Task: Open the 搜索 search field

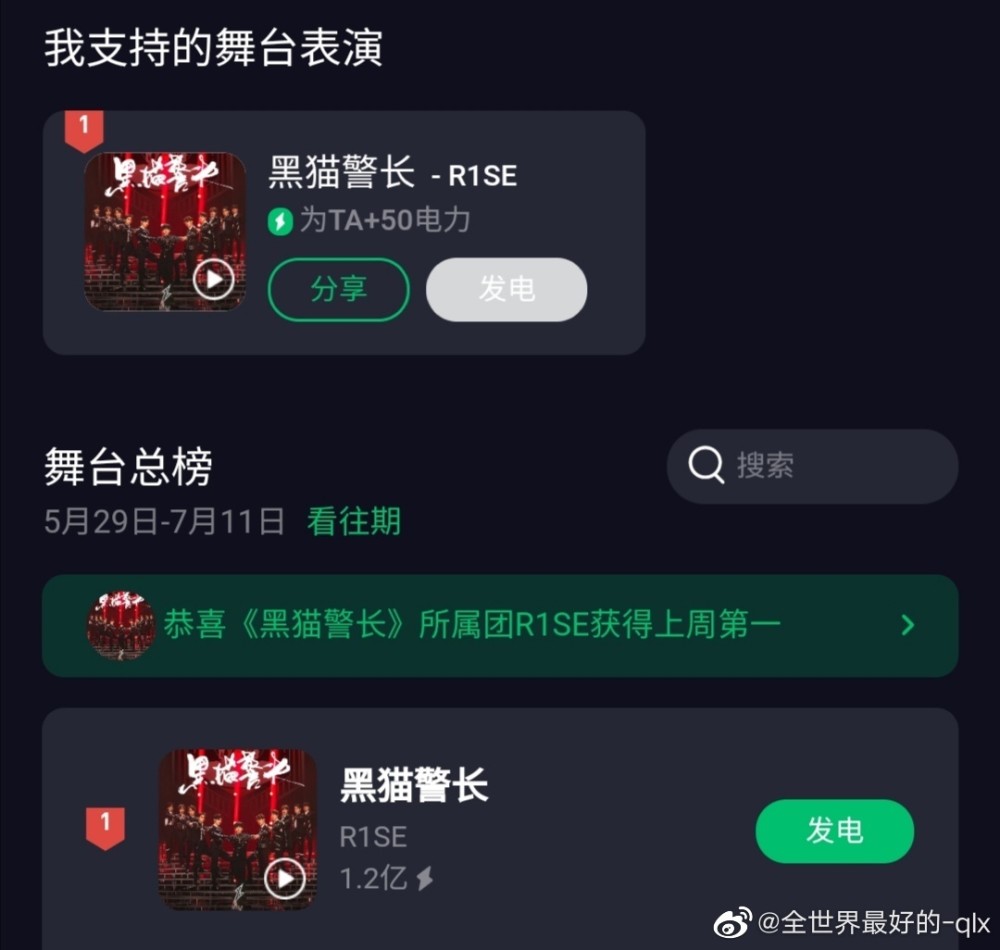Action: click(812, 466)
